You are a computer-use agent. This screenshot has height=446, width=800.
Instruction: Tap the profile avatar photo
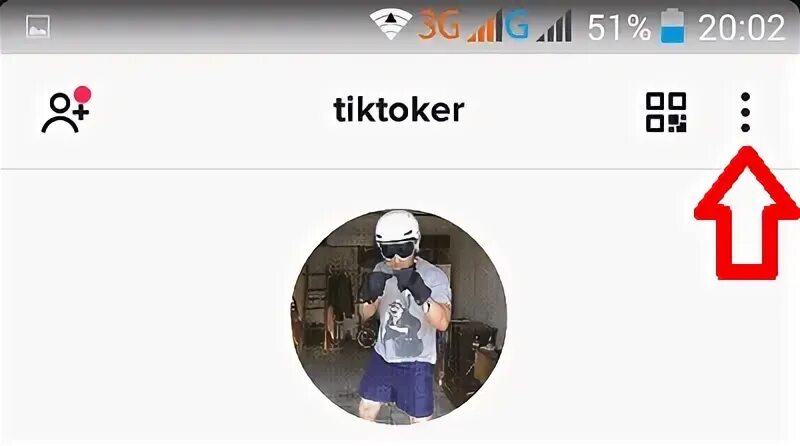point(399,317)
